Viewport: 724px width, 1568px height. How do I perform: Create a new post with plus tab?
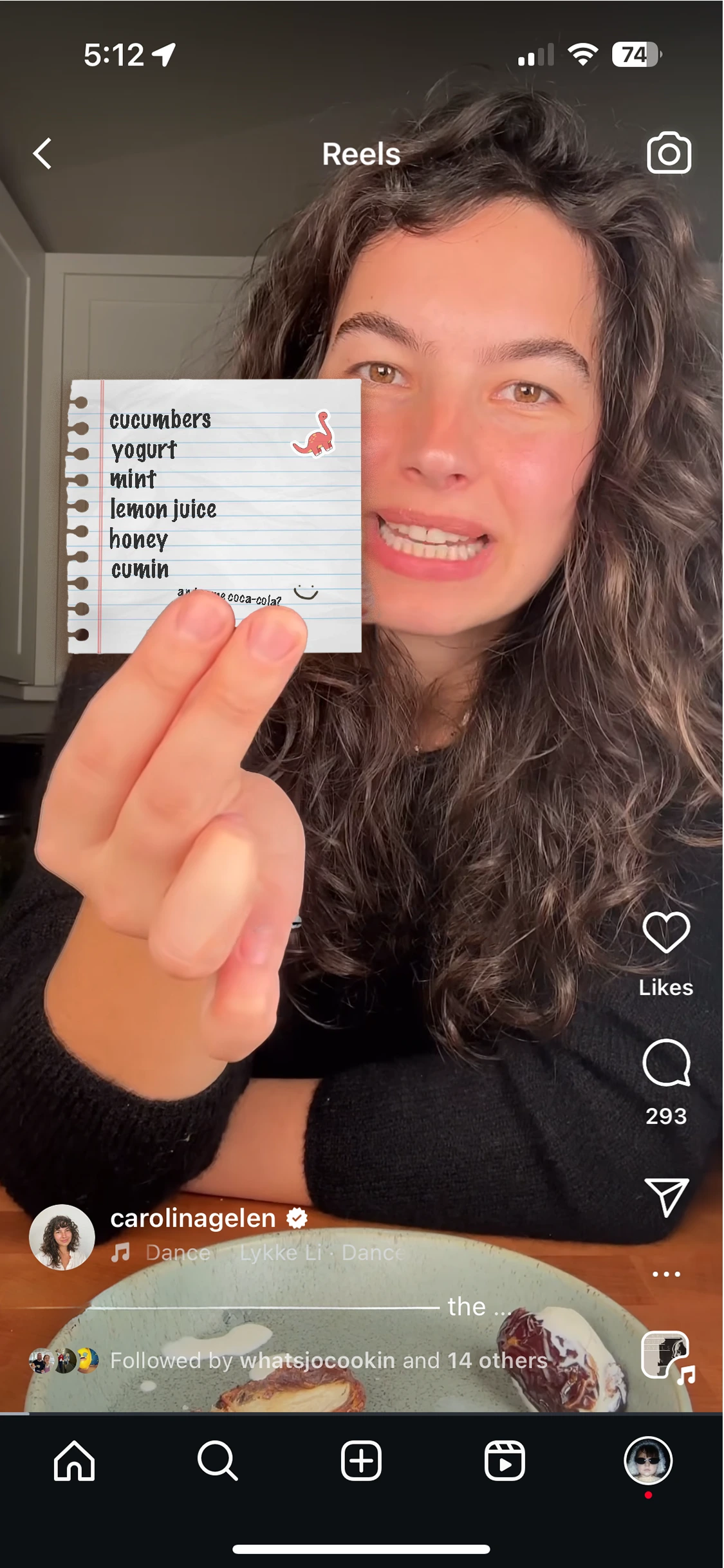(x=361, y=1461)
